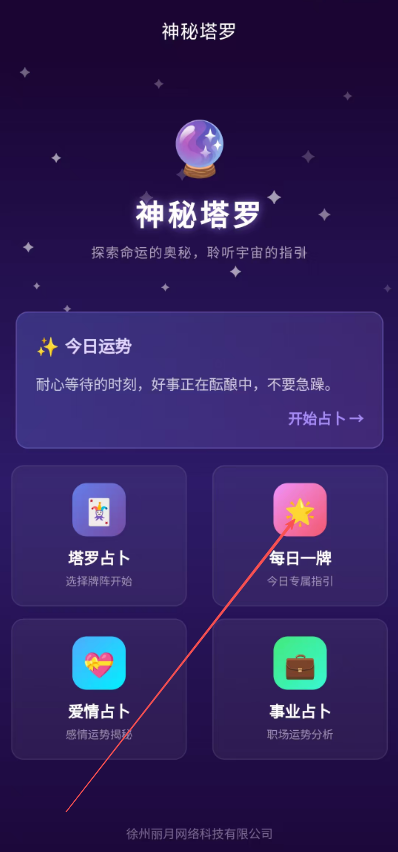Open 每日一牌 for today's guidance
Image resolution: width=398 pixels, height=852 pixels.
pyautogui.click(x=300, y=535)
